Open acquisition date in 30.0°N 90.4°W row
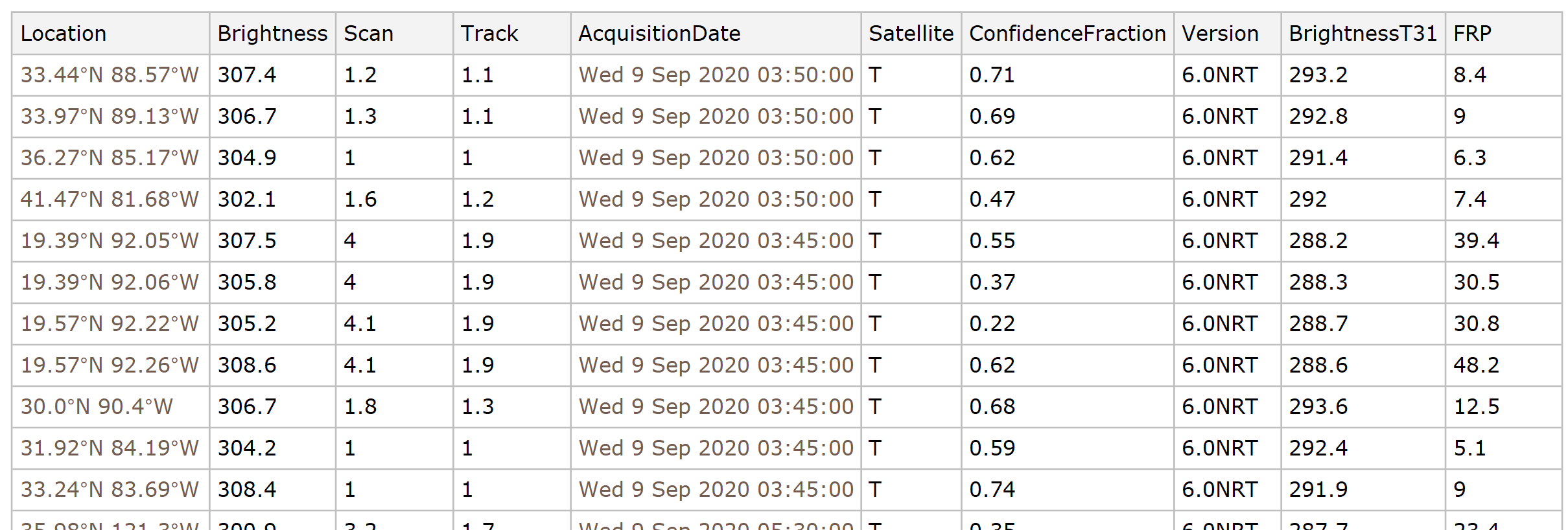 [x=716, y=407]
